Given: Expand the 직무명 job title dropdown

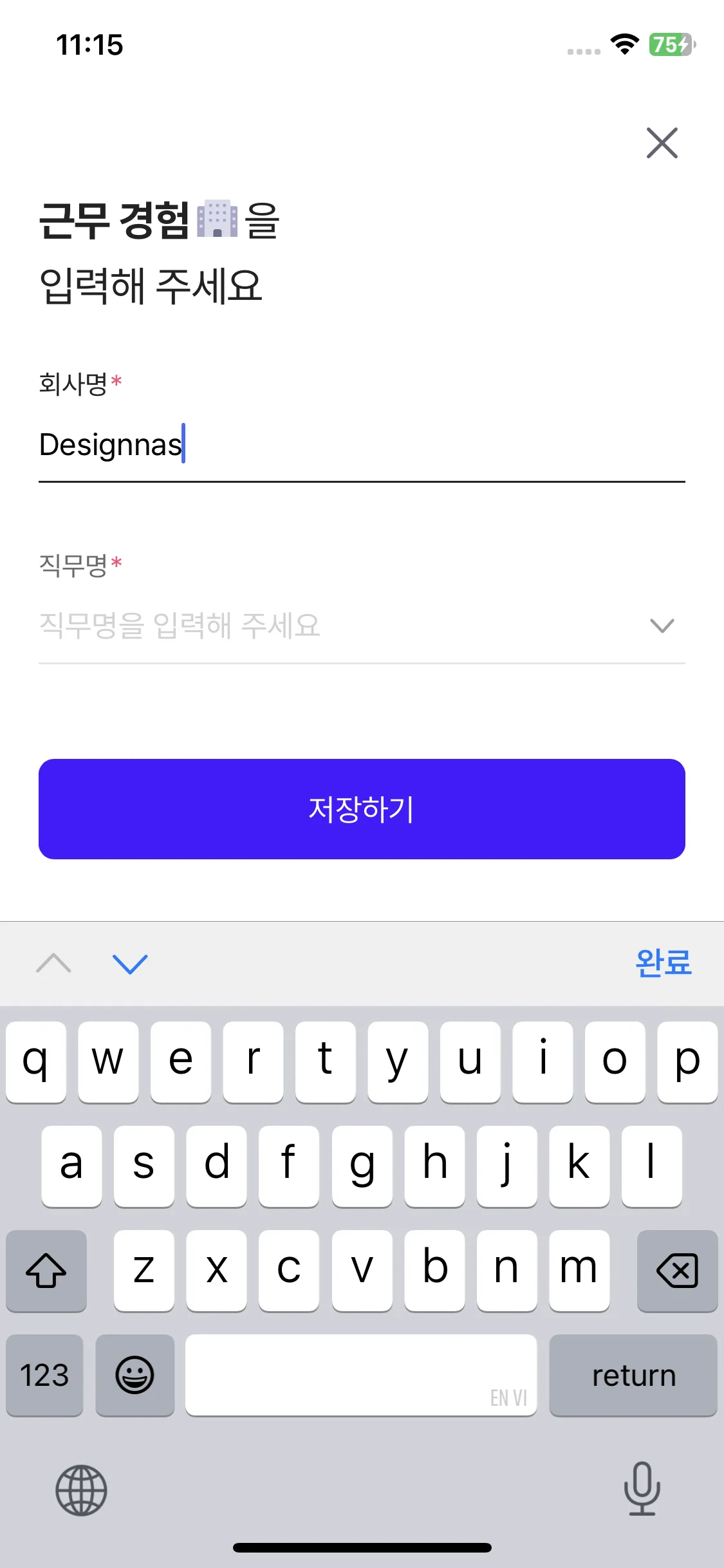Looking at the screenshot, I should [661, 626].
